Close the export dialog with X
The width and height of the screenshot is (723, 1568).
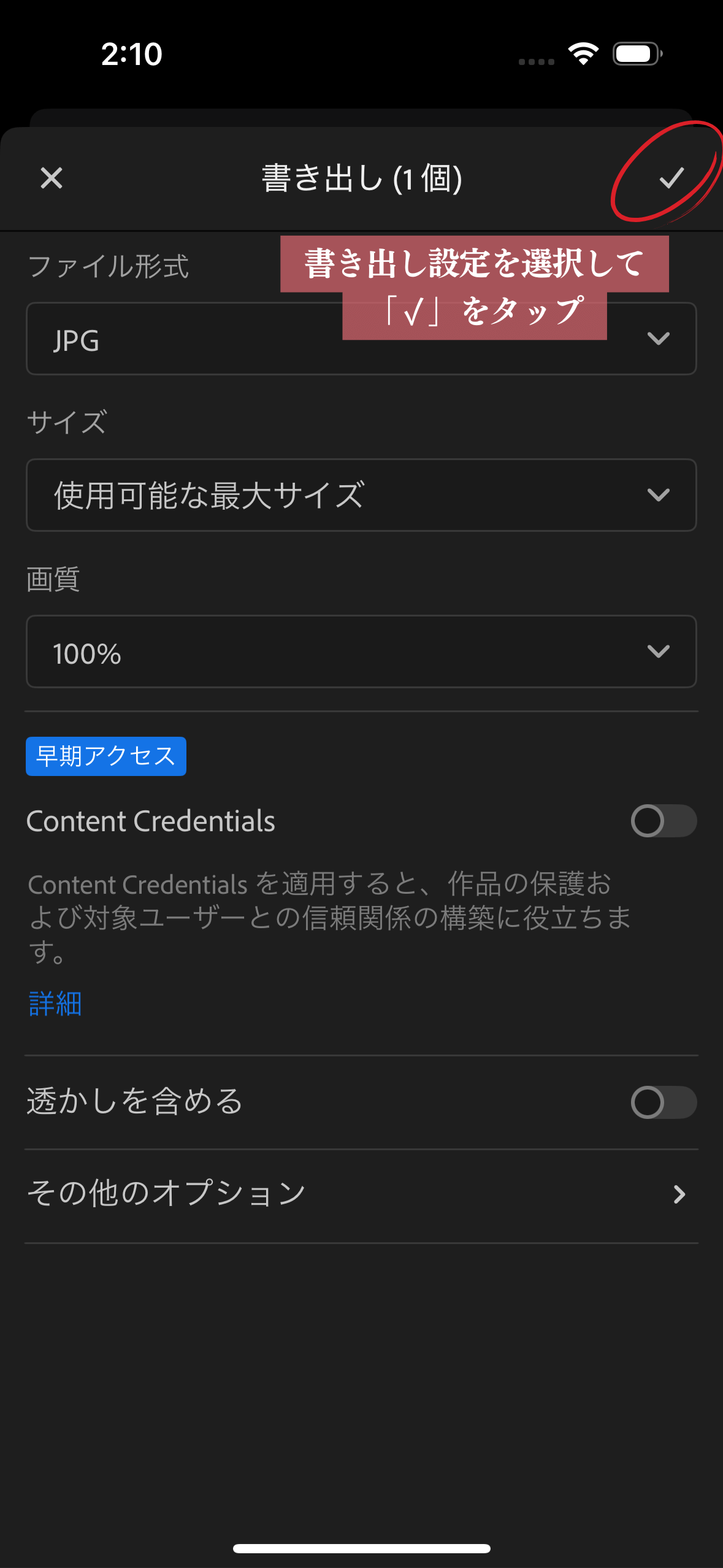point(52,179)
